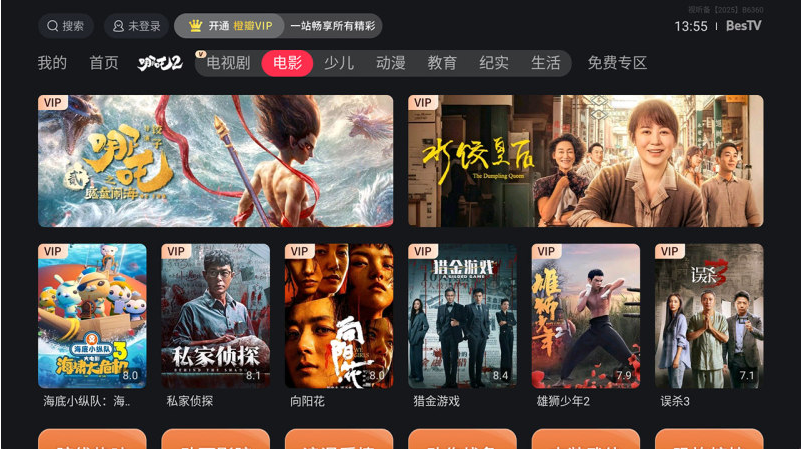Tap the 未登录 login button

(x=136, y=26)
